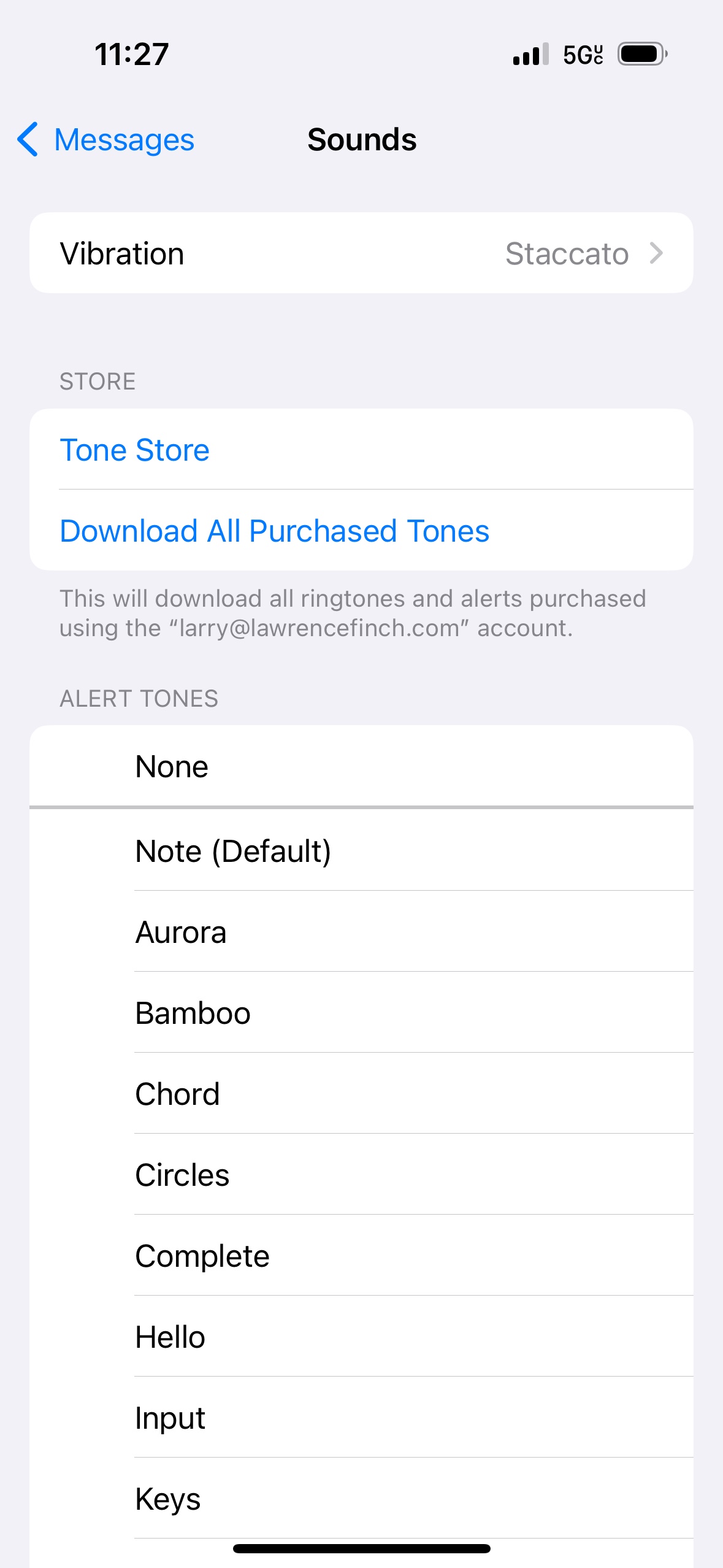Tap Download All Purchased Tones

pyautogui.click(x=274, y=531)
